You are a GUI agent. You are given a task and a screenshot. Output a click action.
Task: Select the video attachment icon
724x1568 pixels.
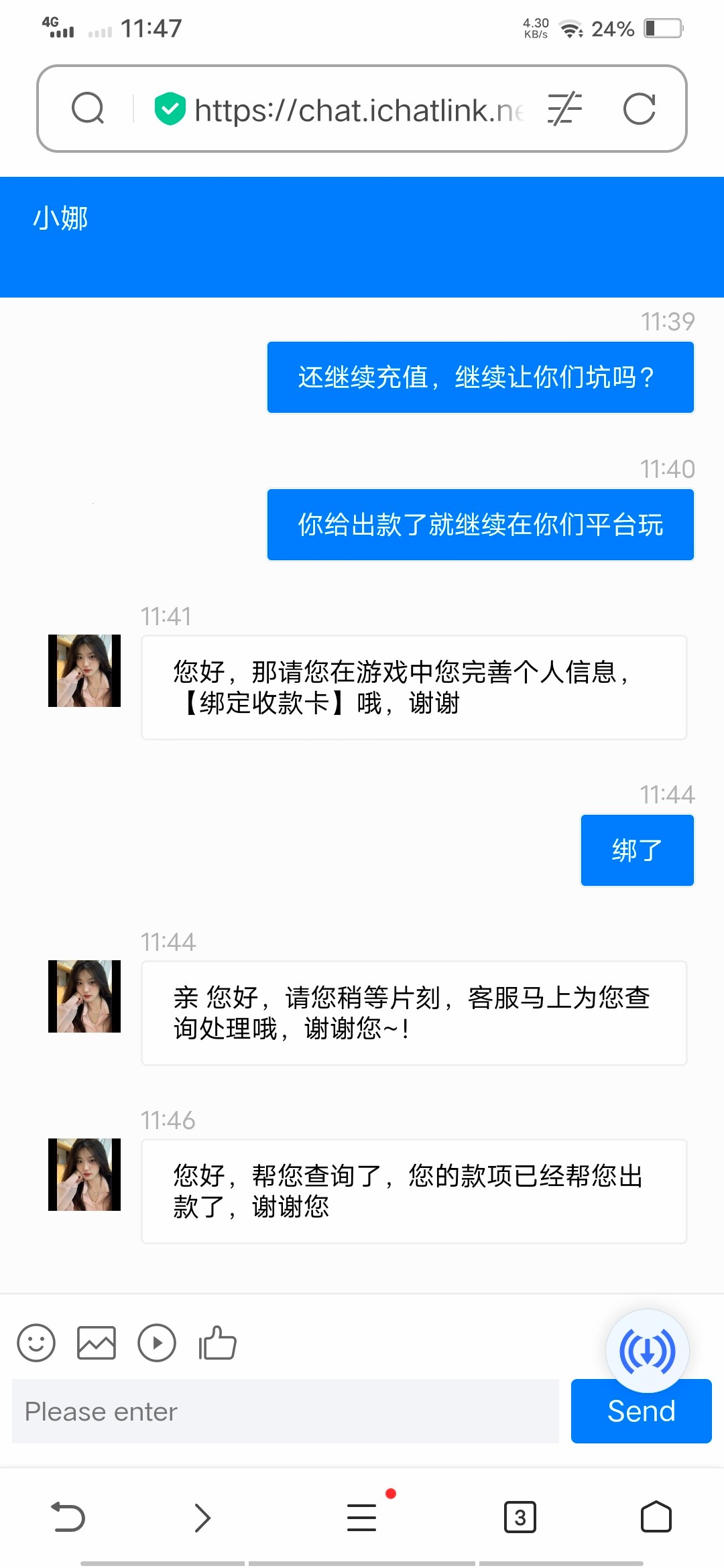coord(157,1342)
